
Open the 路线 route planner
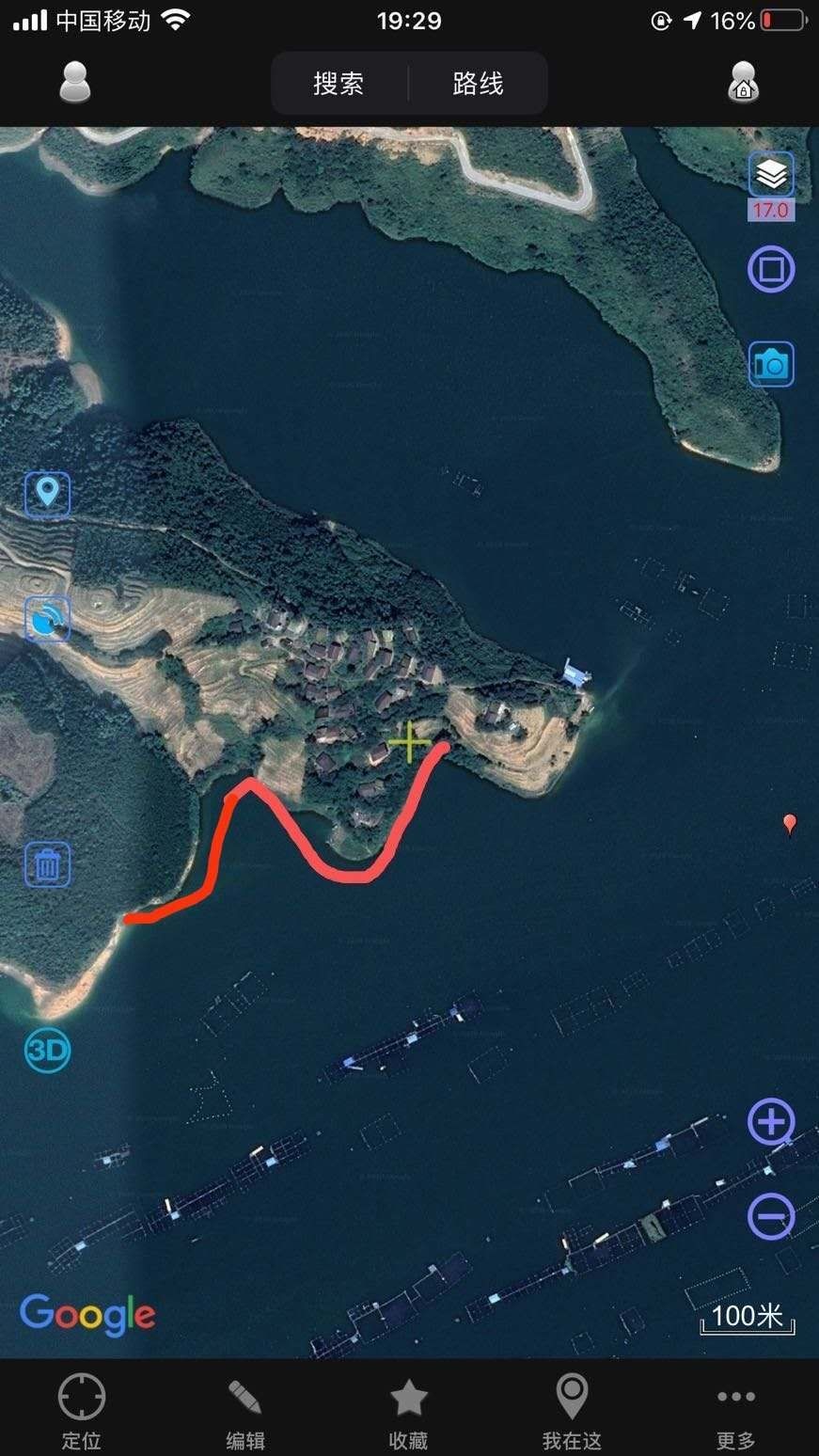click(478, 84)
